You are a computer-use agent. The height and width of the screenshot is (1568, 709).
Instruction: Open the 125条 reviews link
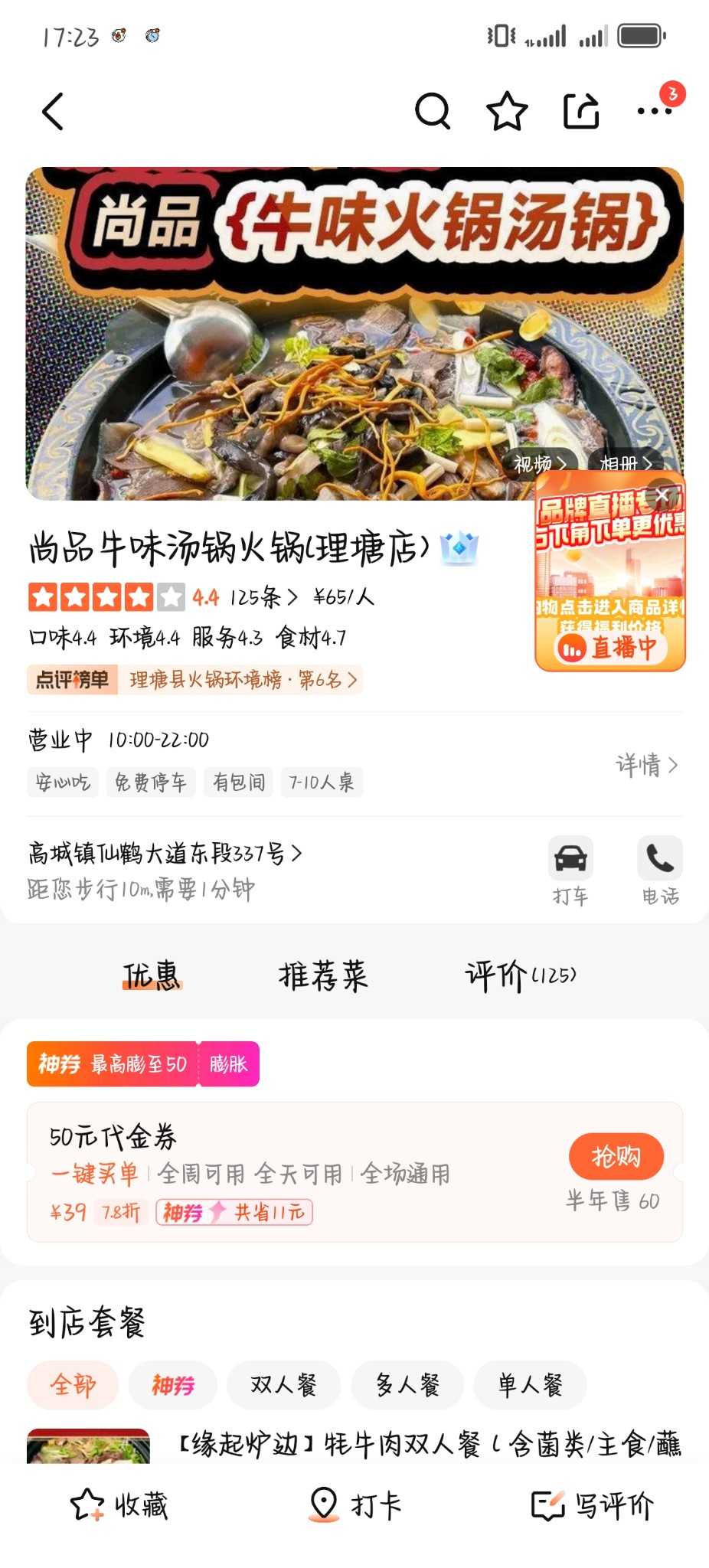point(263,597)
